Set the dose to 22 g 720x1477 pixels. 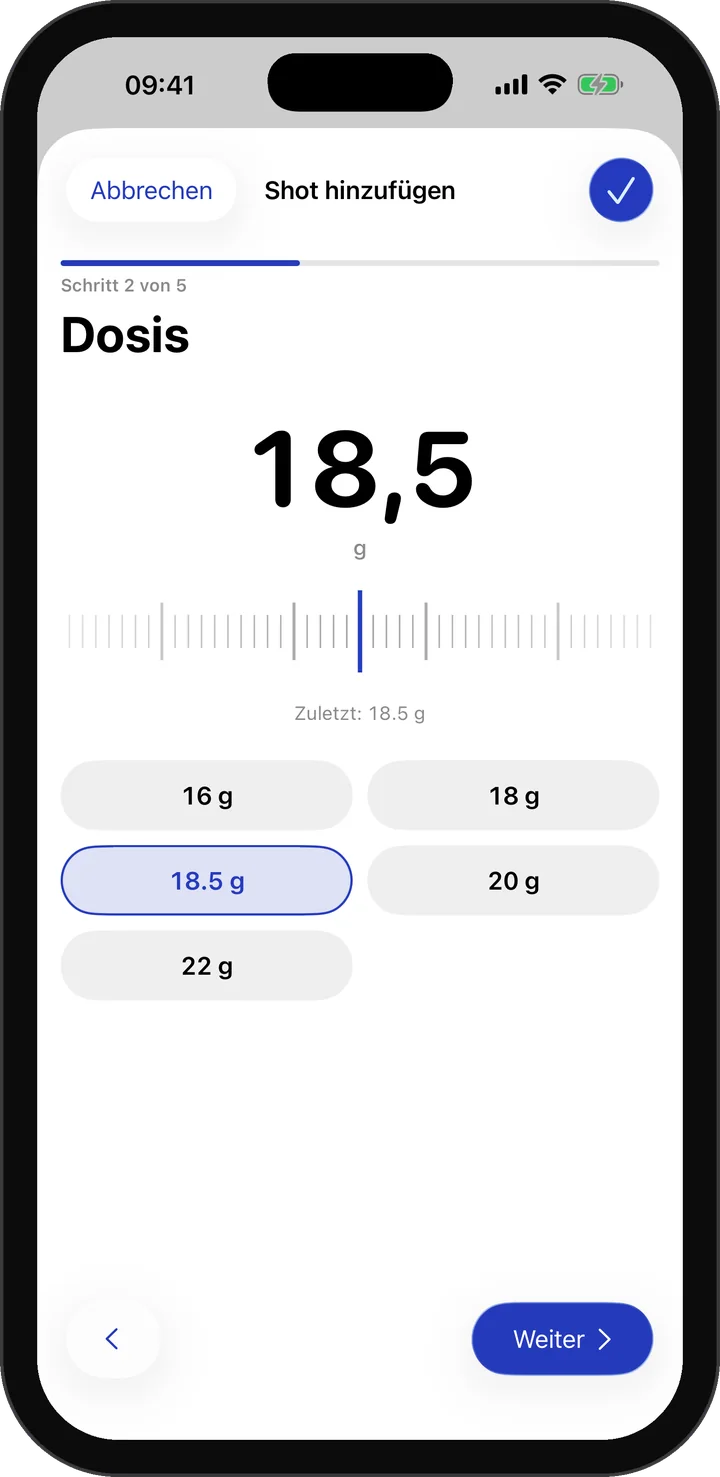pos(207,966)
